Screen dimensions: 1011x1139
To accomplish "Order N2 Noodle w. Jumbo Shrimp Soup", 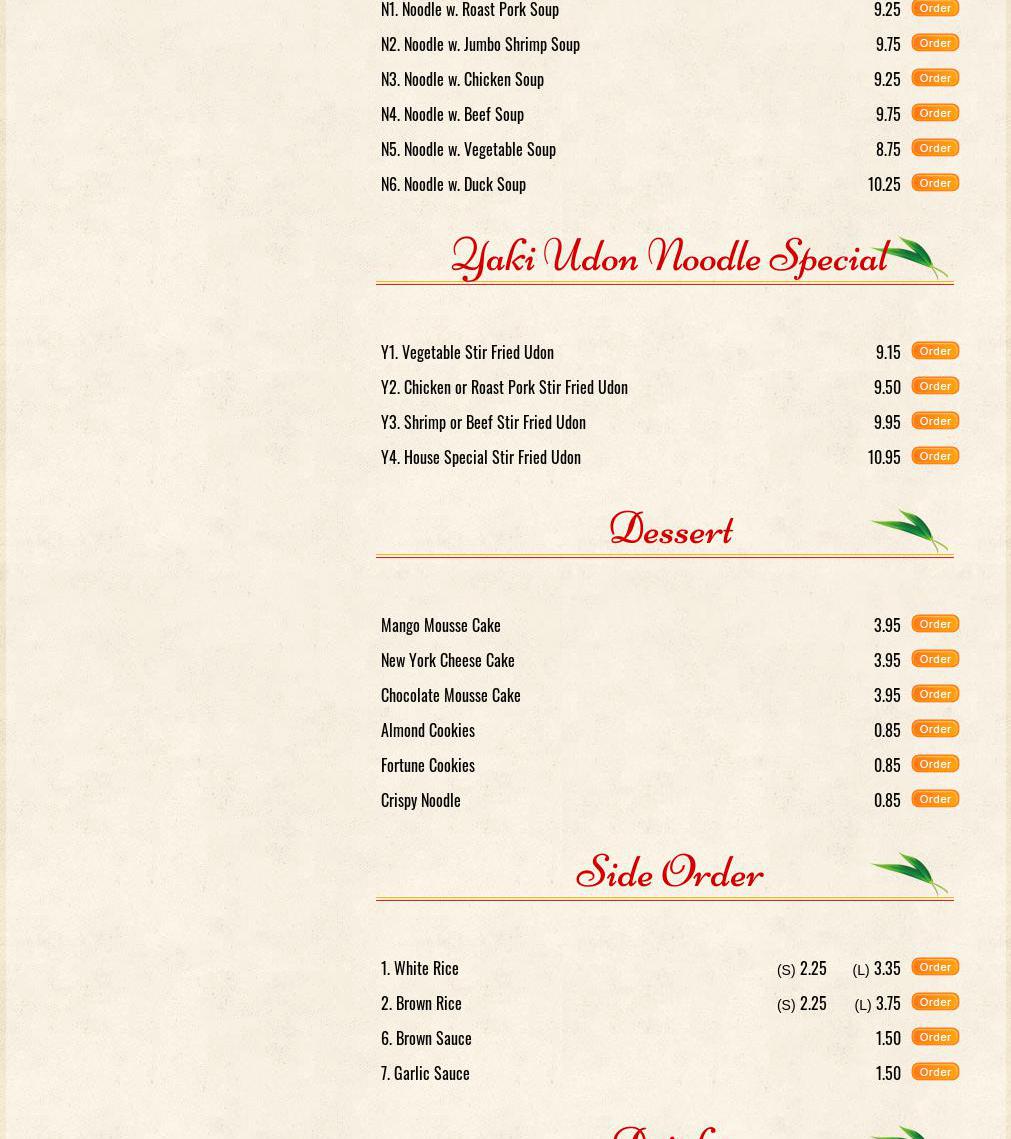I will [935, 43].
